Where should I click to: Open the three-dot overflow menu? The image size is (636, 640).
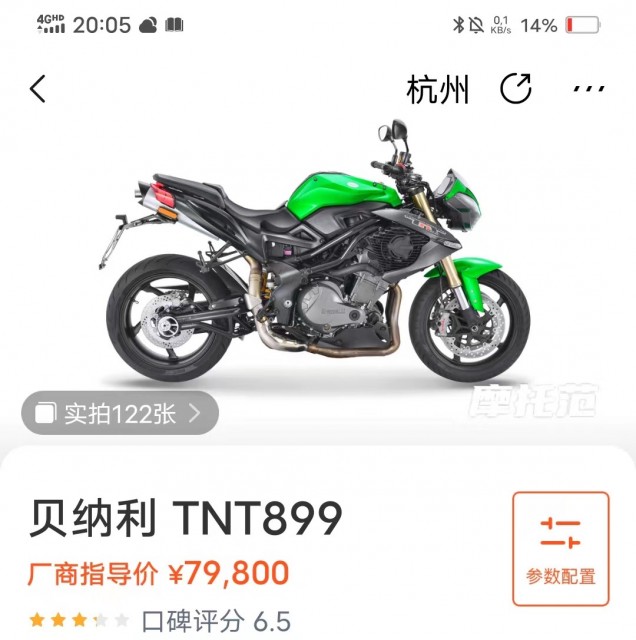click(x=588, y=89)
